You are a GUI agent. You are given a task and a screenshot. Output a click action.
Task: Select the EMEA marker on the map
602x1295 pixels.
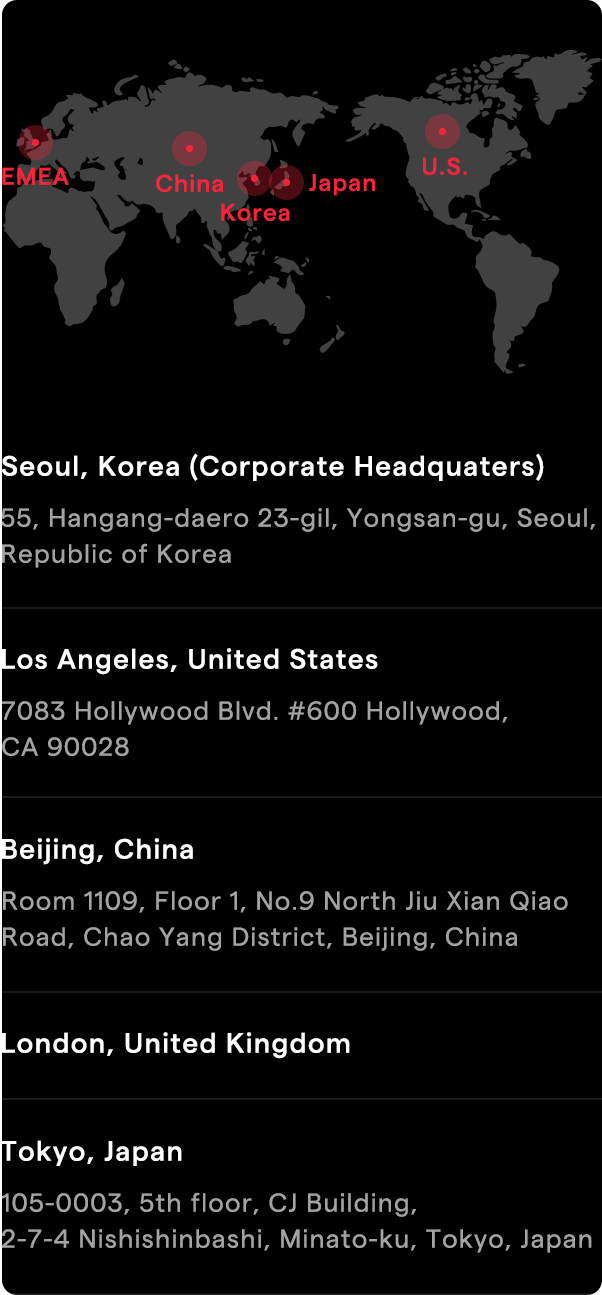pyautogui.click(x=35, y=143)
